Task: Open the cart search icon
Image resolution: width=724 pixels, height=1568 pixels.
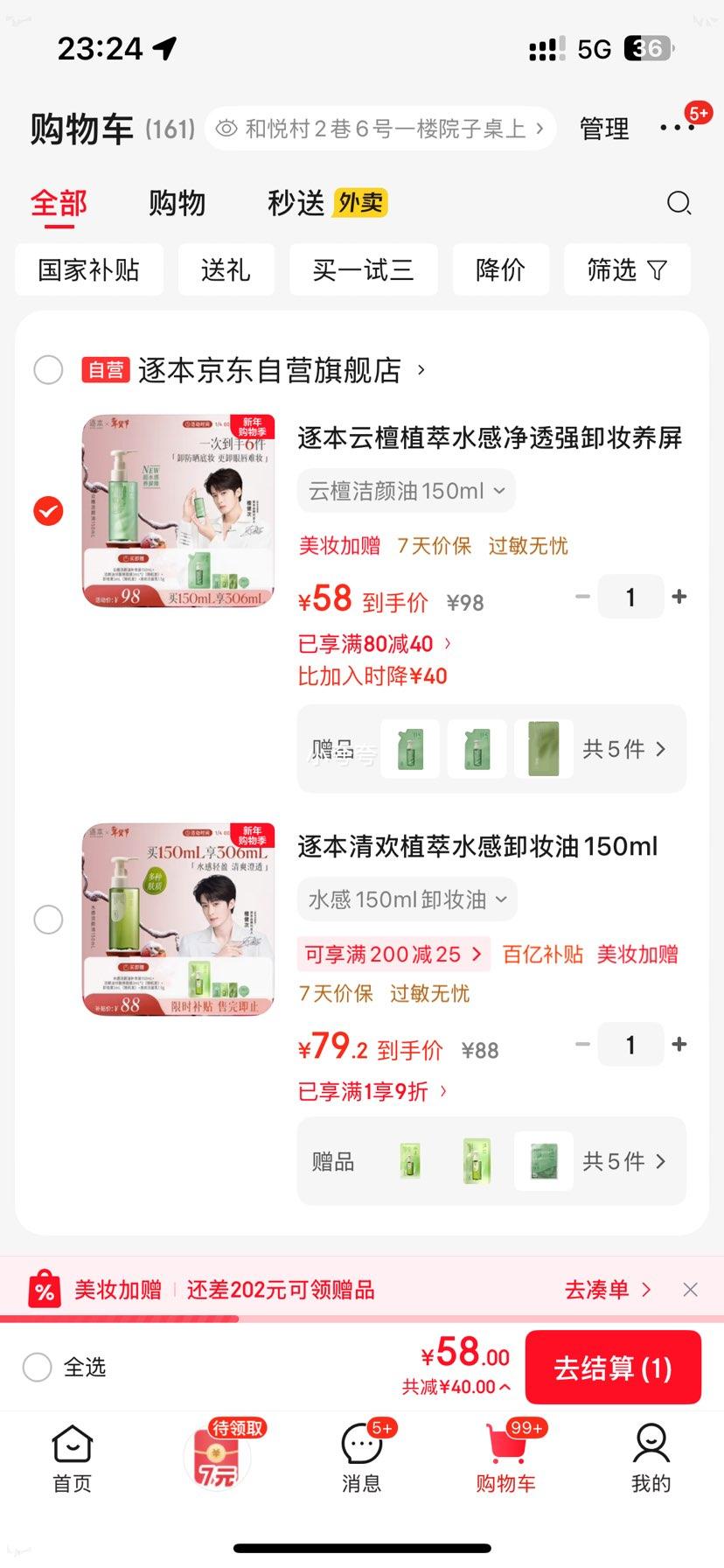Action: [x=679, y=203]
